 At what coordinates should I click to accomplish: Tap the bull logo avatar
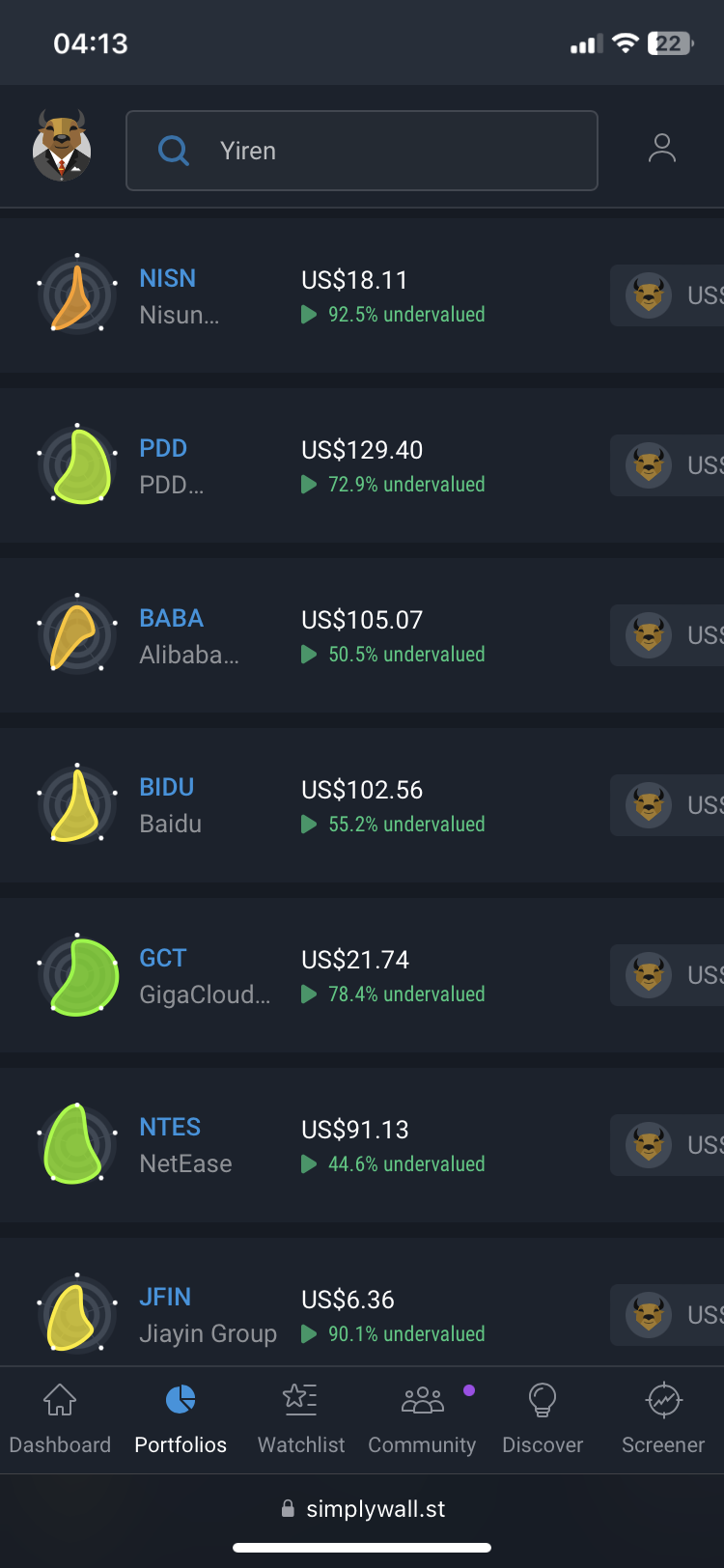click(62, 146)
